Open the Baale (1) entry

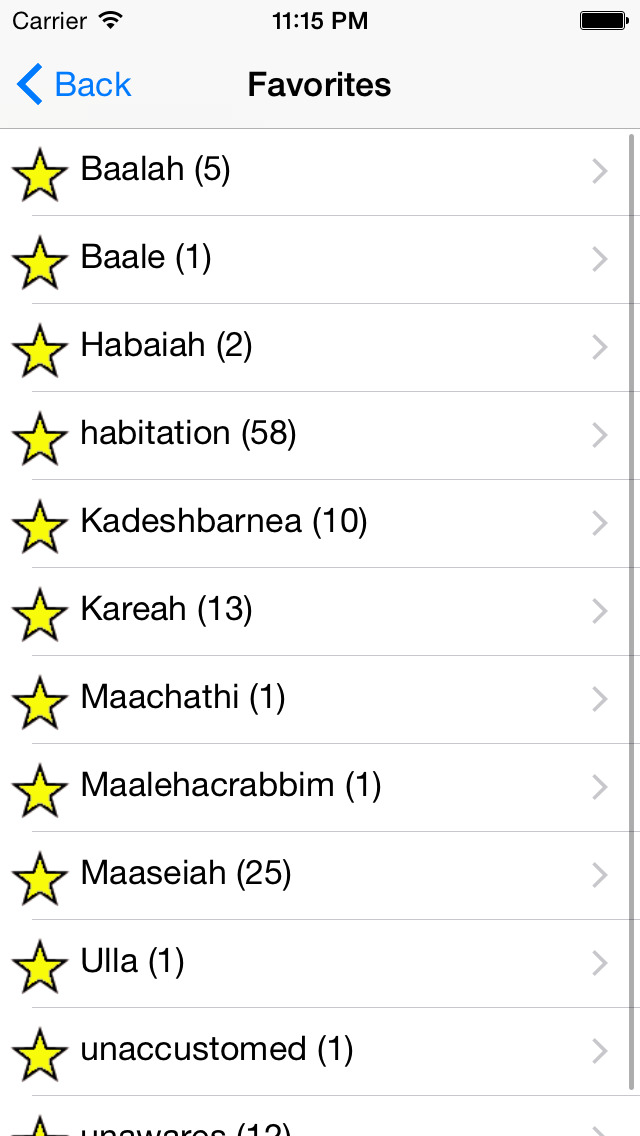coord(320,259)
